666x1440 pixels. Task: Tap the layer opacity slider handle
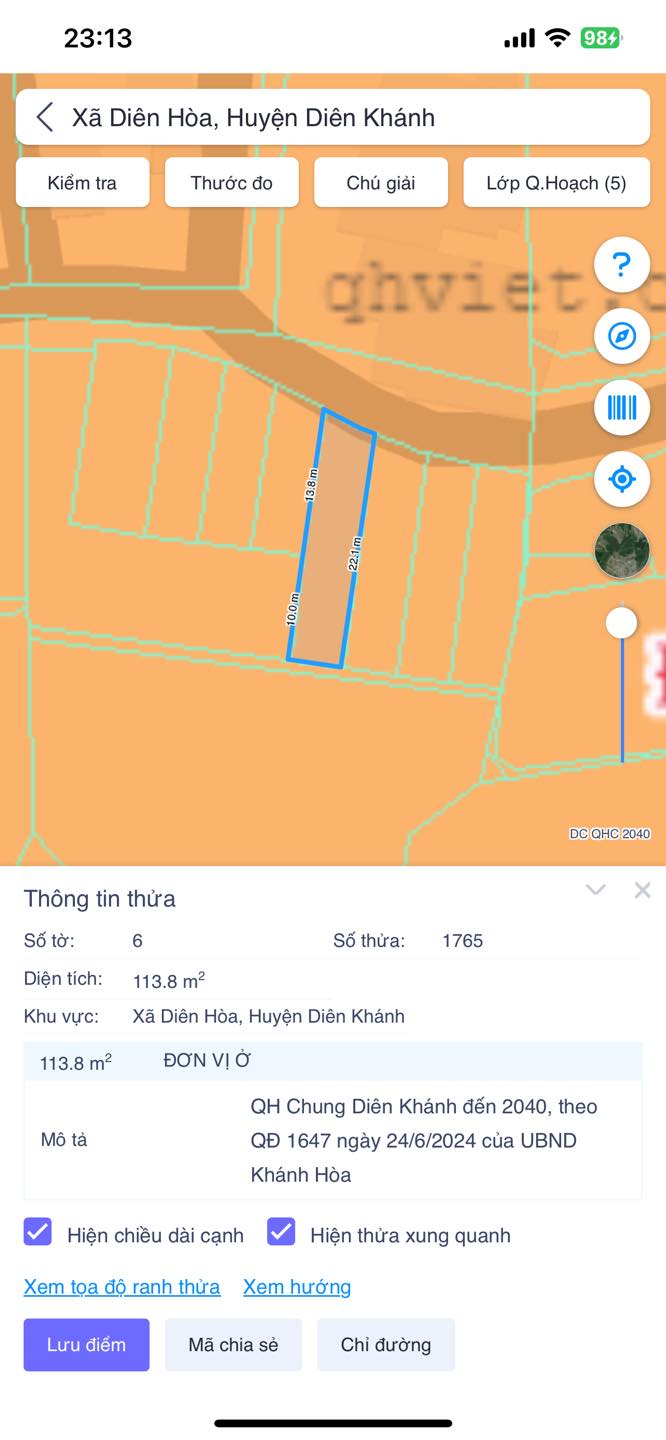(x=622, y=623)
